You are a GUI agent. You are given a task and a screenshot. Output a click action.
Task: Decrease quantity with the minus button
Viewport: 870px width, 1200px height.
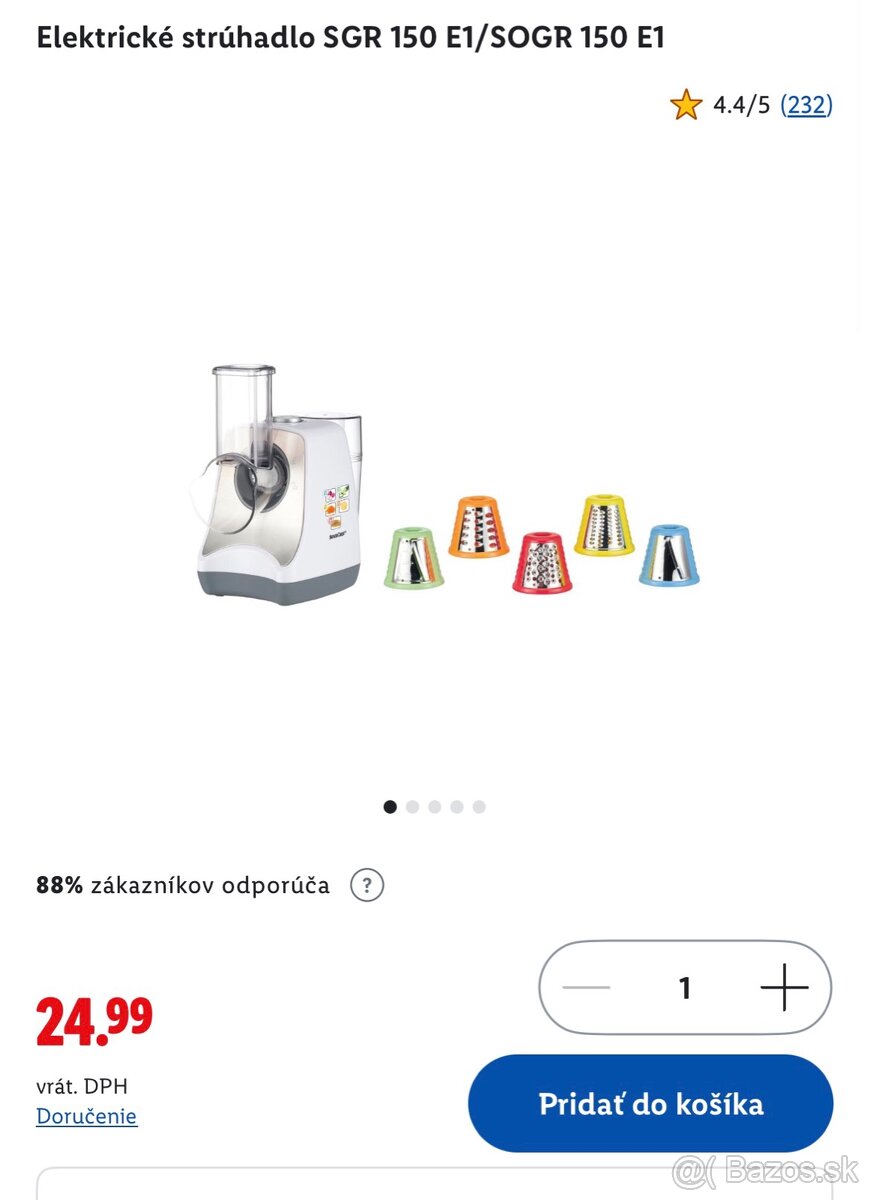point(587,988)
